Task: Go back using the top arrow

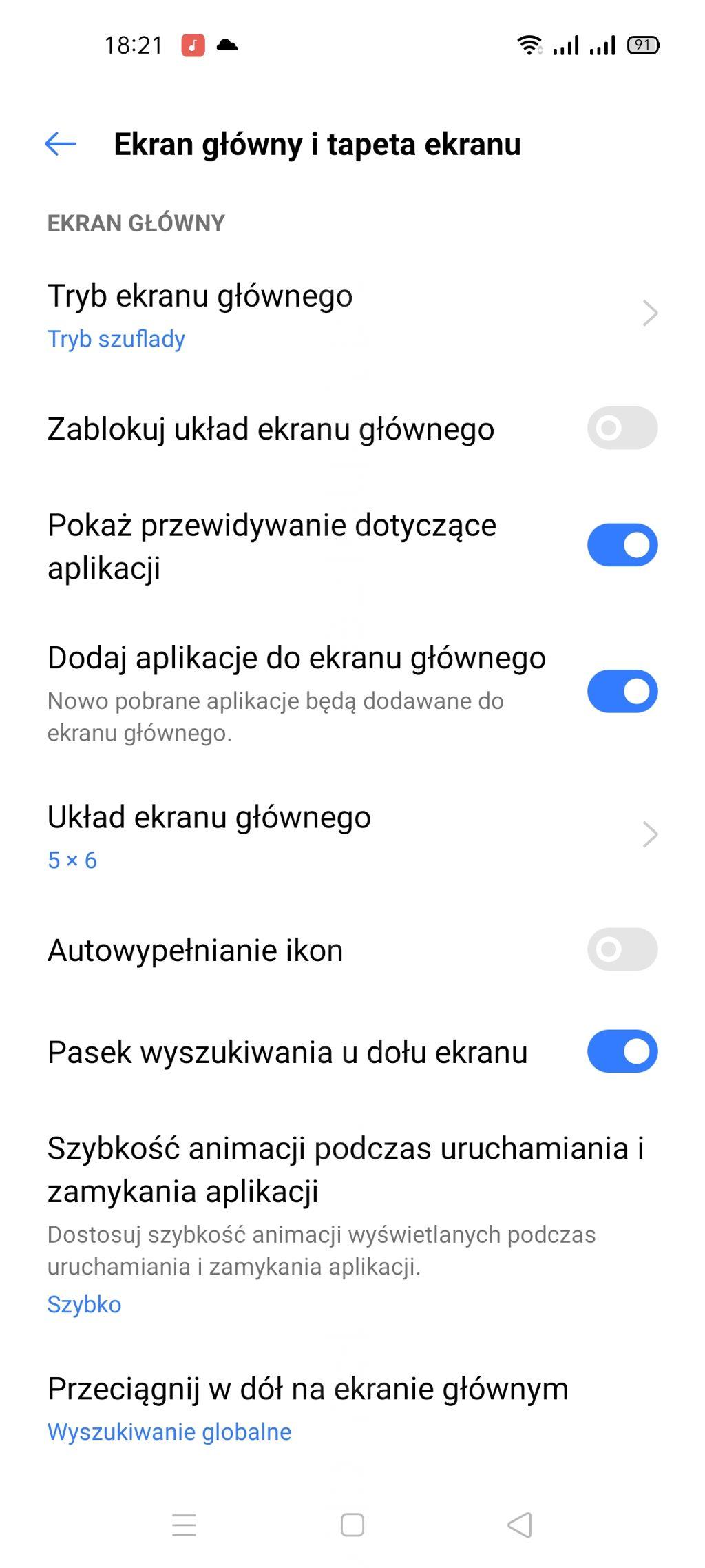Action: [61, 144]
